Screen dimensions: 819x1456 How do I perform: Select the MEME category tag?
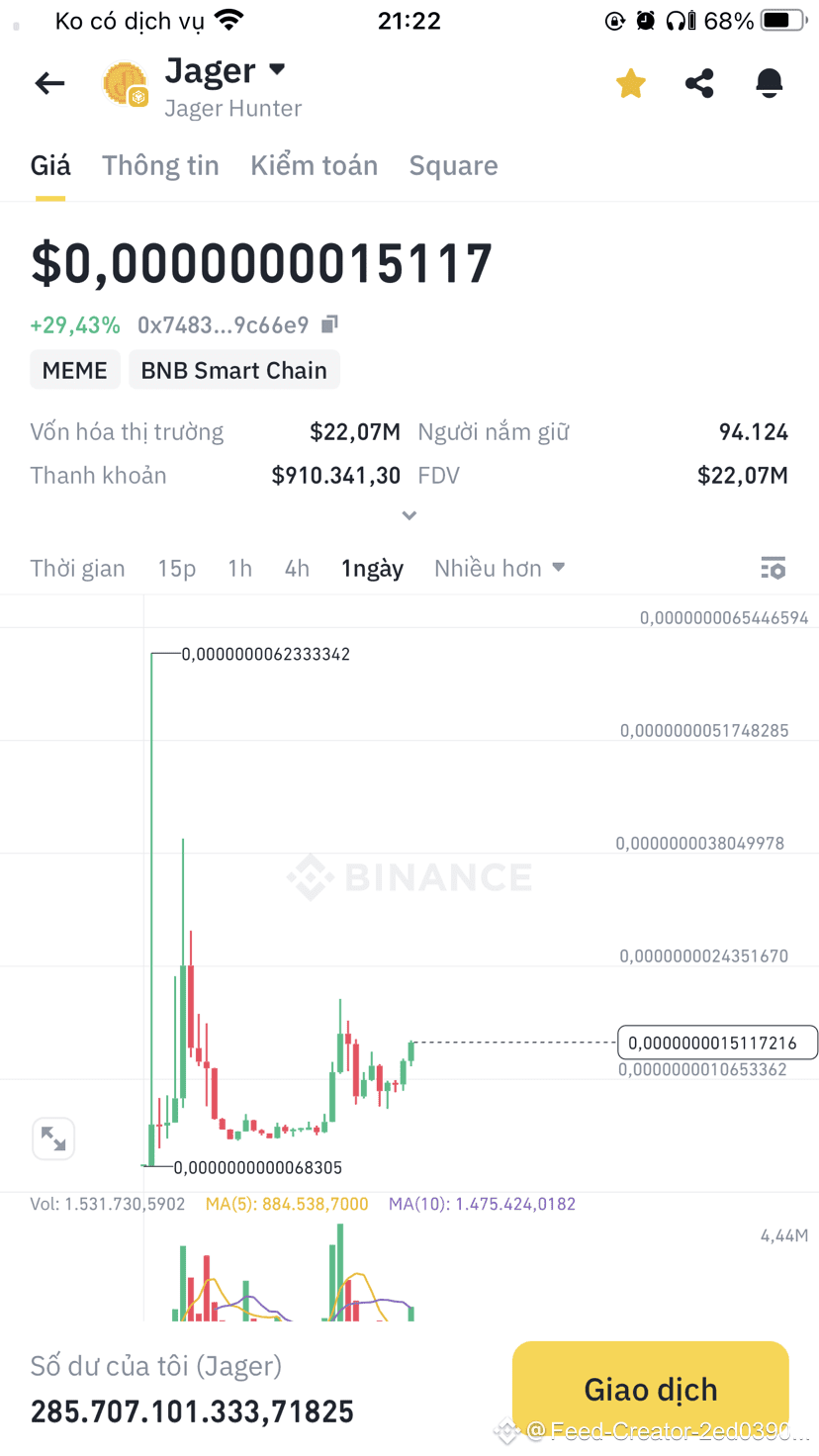click(75, 370)
